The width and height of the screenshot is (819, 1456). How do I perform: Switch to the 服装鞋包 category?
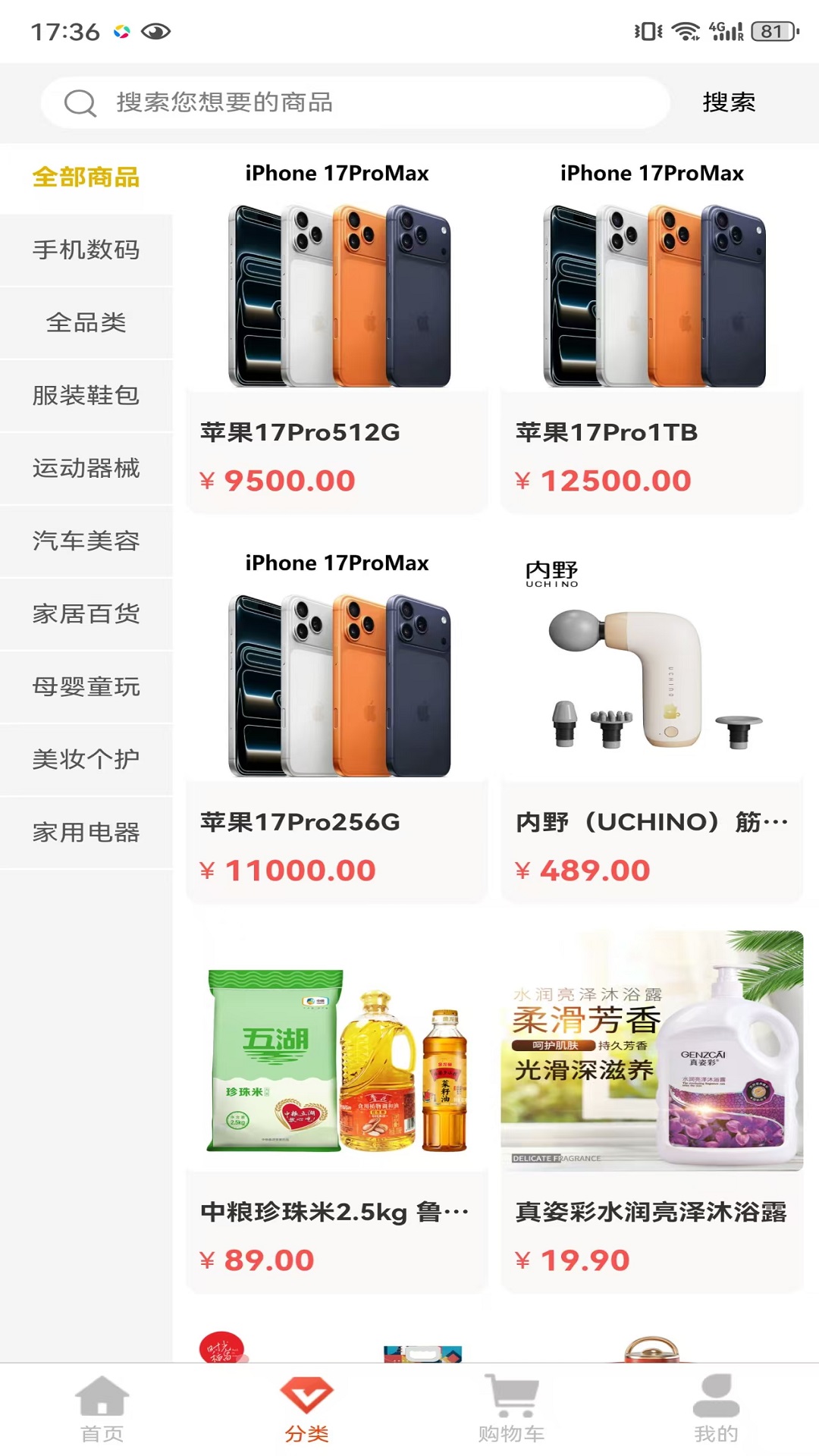pos(86,396)
